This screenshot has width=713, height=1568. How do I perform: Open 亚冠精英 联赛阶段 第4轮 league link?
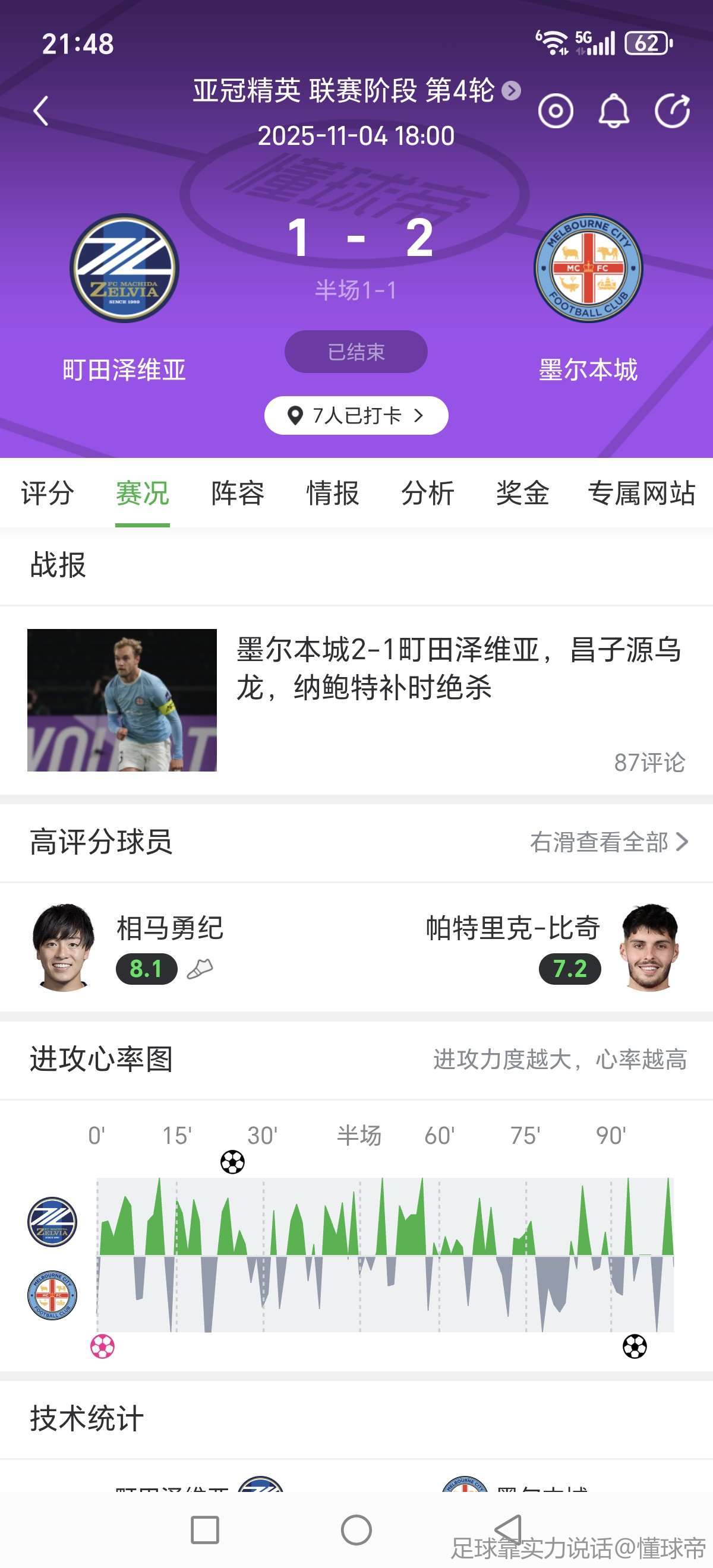tap(355, 91)
